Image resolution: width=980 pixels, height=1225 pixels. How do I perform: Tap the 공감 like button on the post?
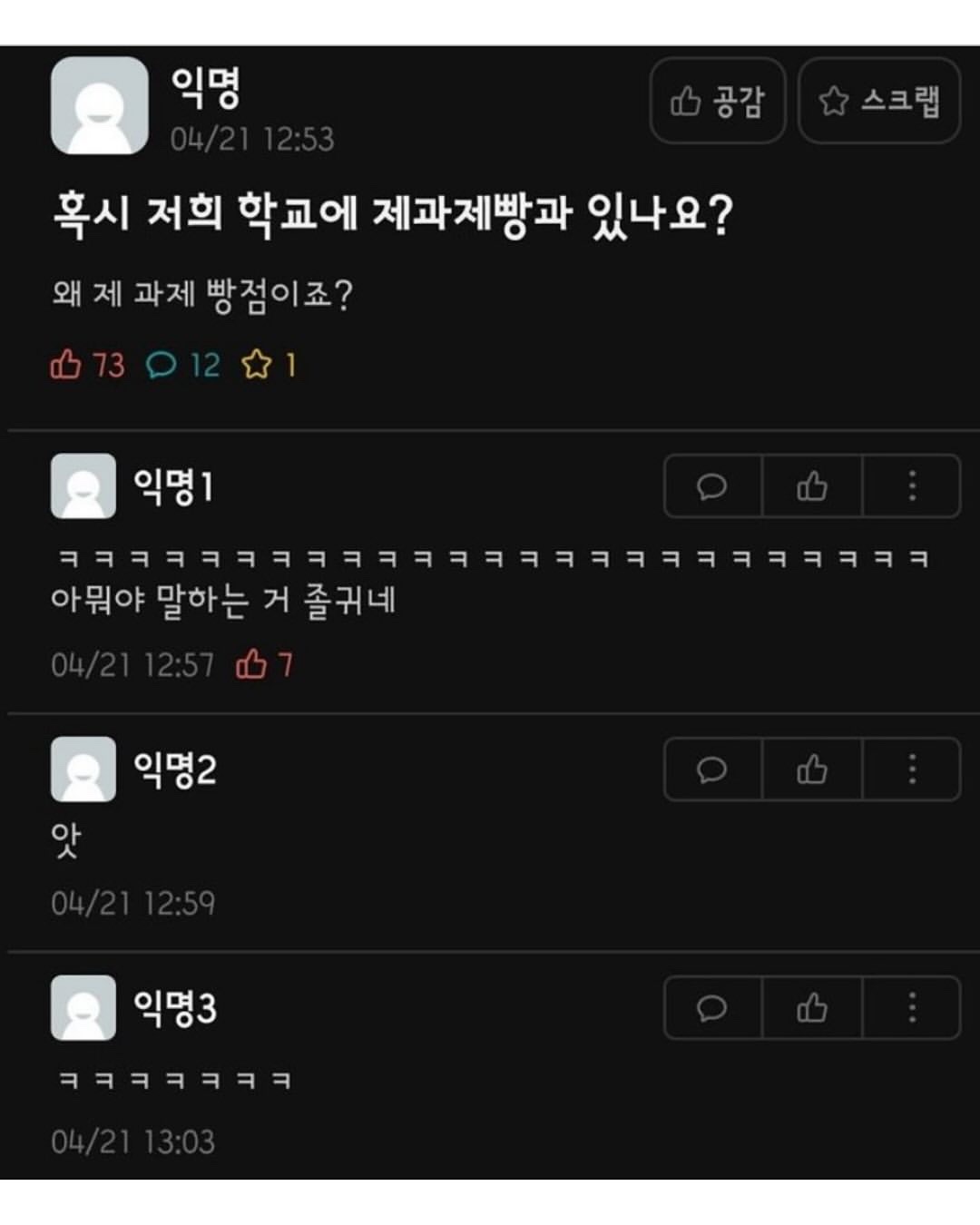717,101
